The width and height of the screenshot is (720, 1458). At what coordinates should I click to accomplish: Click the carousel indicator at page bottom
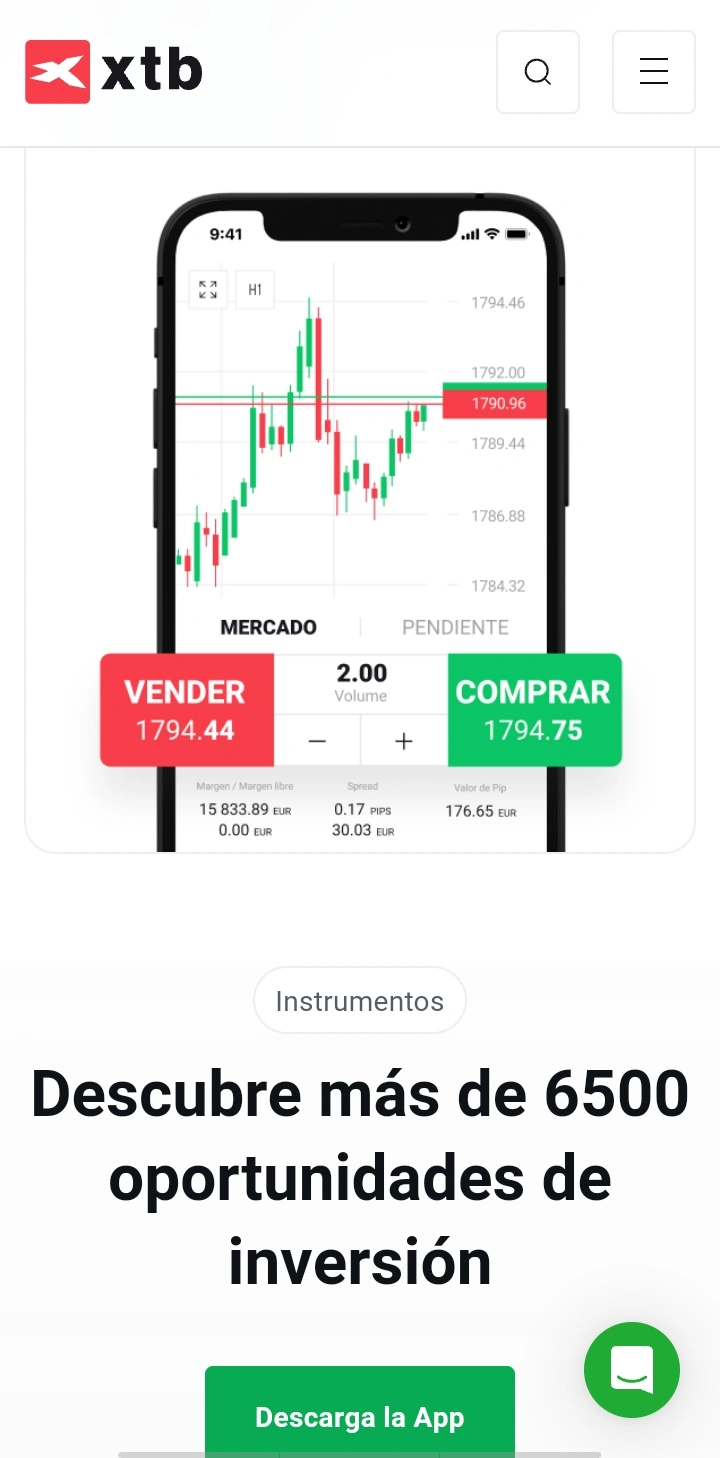360,1452
